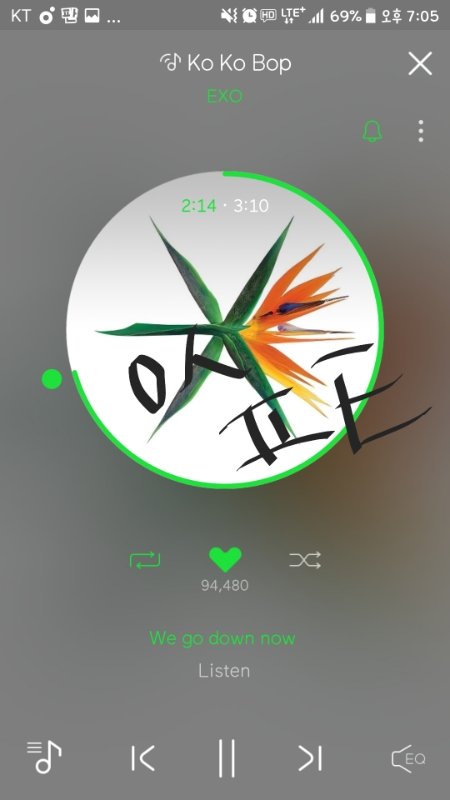Open the playlist queue

pyautogui.click(x=44, y=757)
